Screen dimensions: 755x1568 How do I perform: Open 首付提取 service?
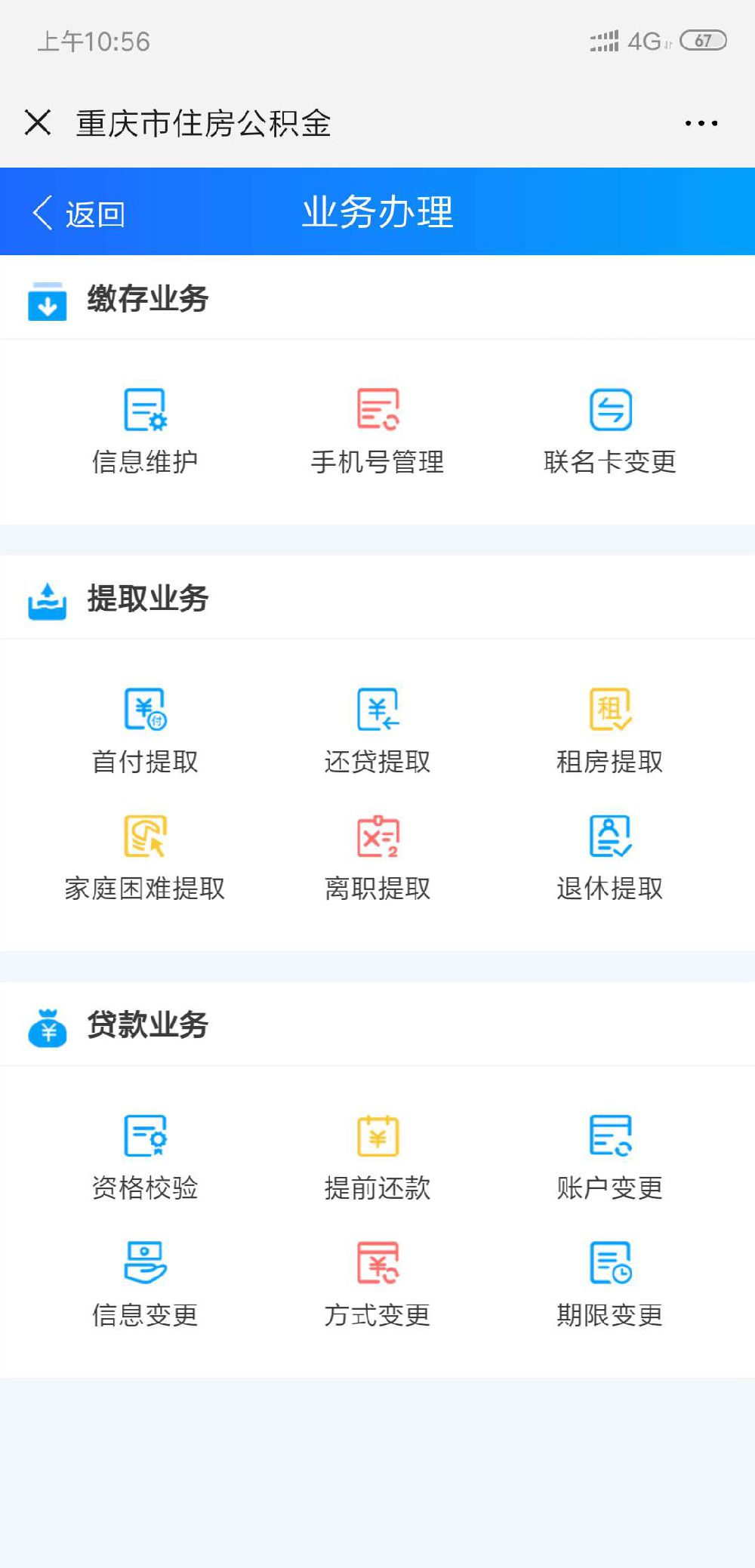pos(145,730)
